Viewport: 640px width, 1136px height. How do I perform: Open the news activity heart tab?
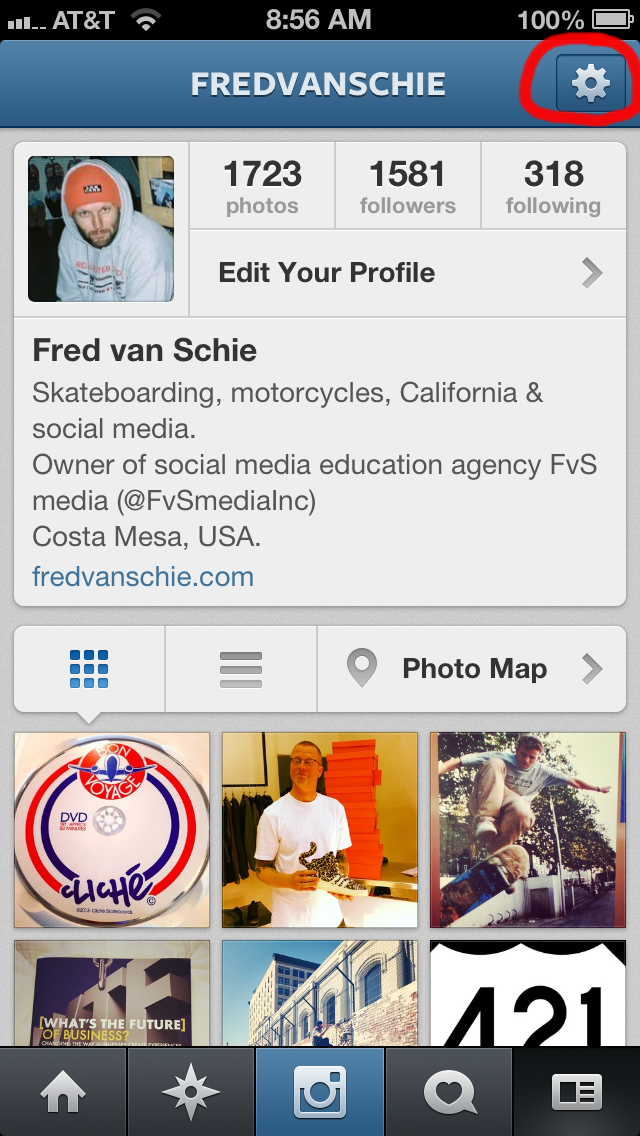[x=448, y=1092]
